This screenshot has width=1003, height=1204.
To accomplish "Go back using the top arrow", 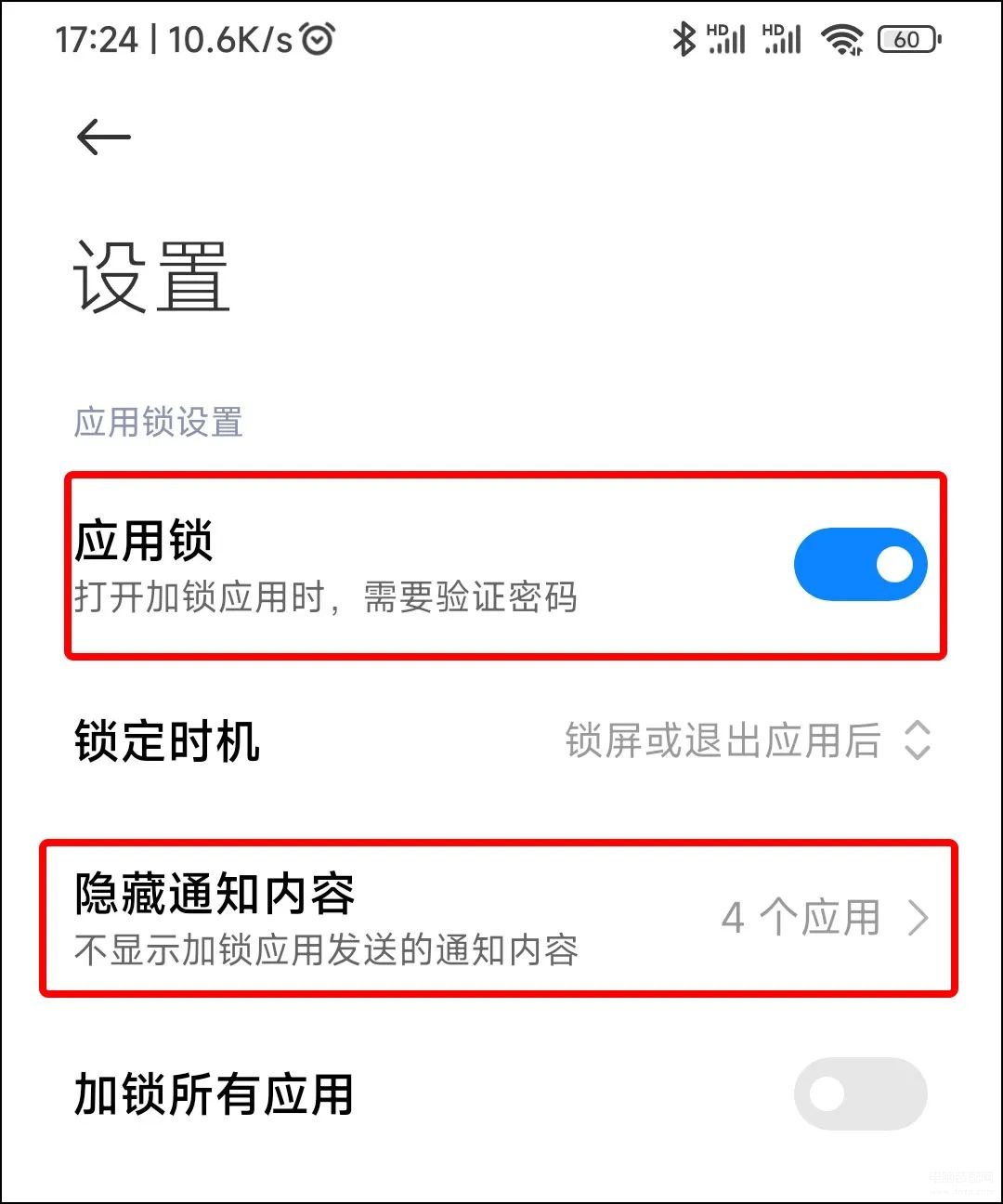I will (x=103, y=137).
